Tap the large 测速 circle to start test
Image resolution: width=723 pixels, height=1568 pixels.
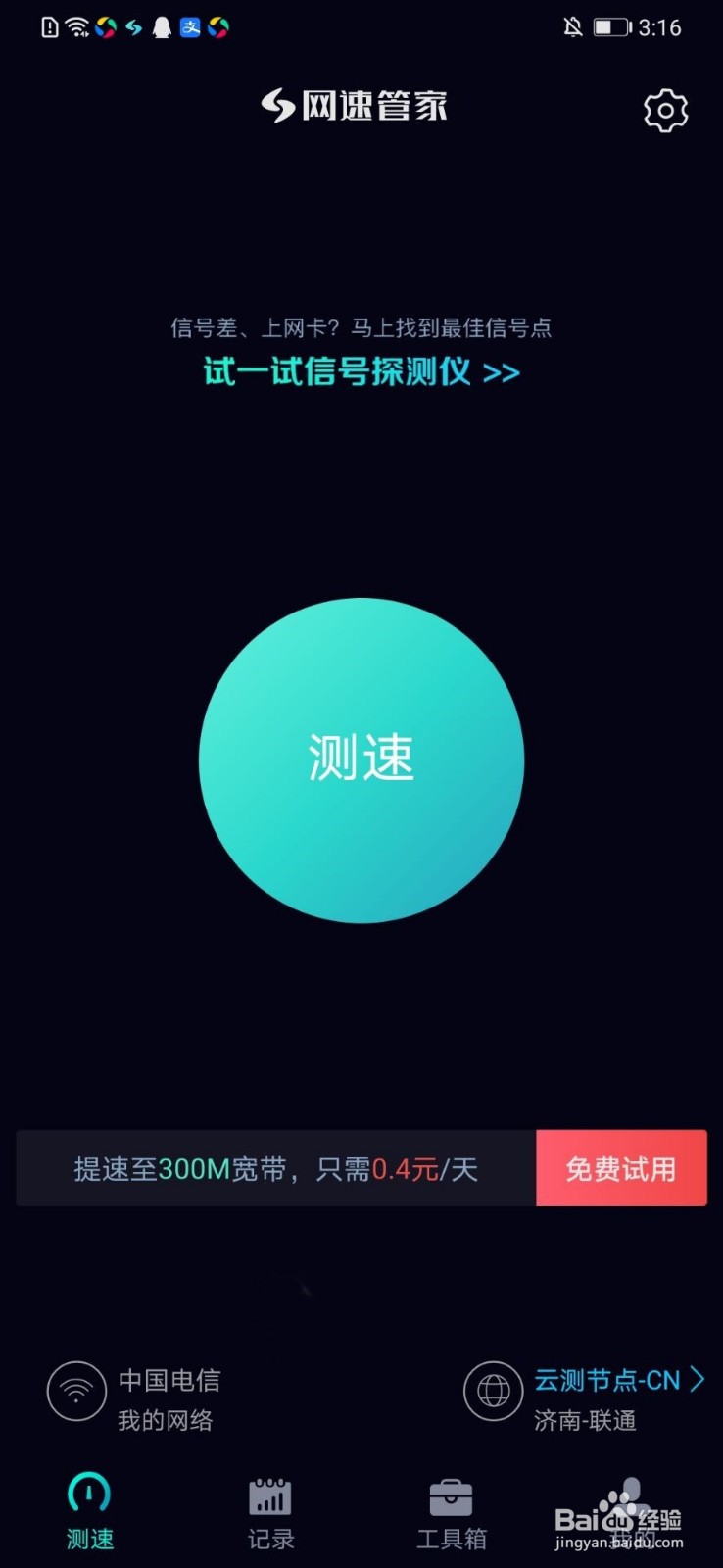361,759
